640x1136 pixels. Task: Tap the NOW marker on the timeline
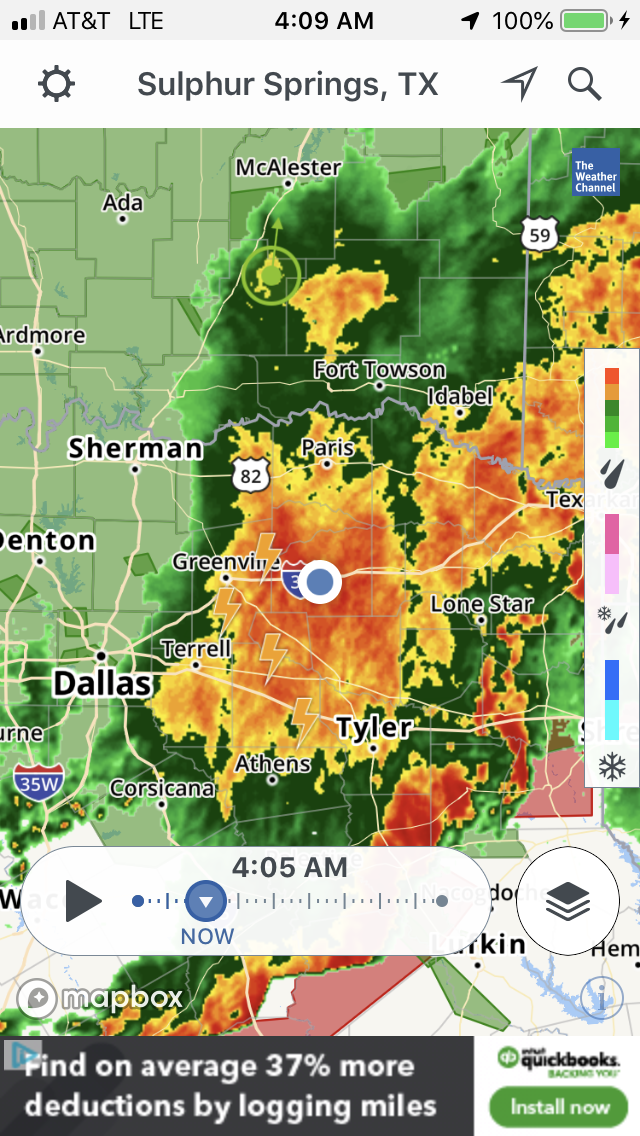206,902
